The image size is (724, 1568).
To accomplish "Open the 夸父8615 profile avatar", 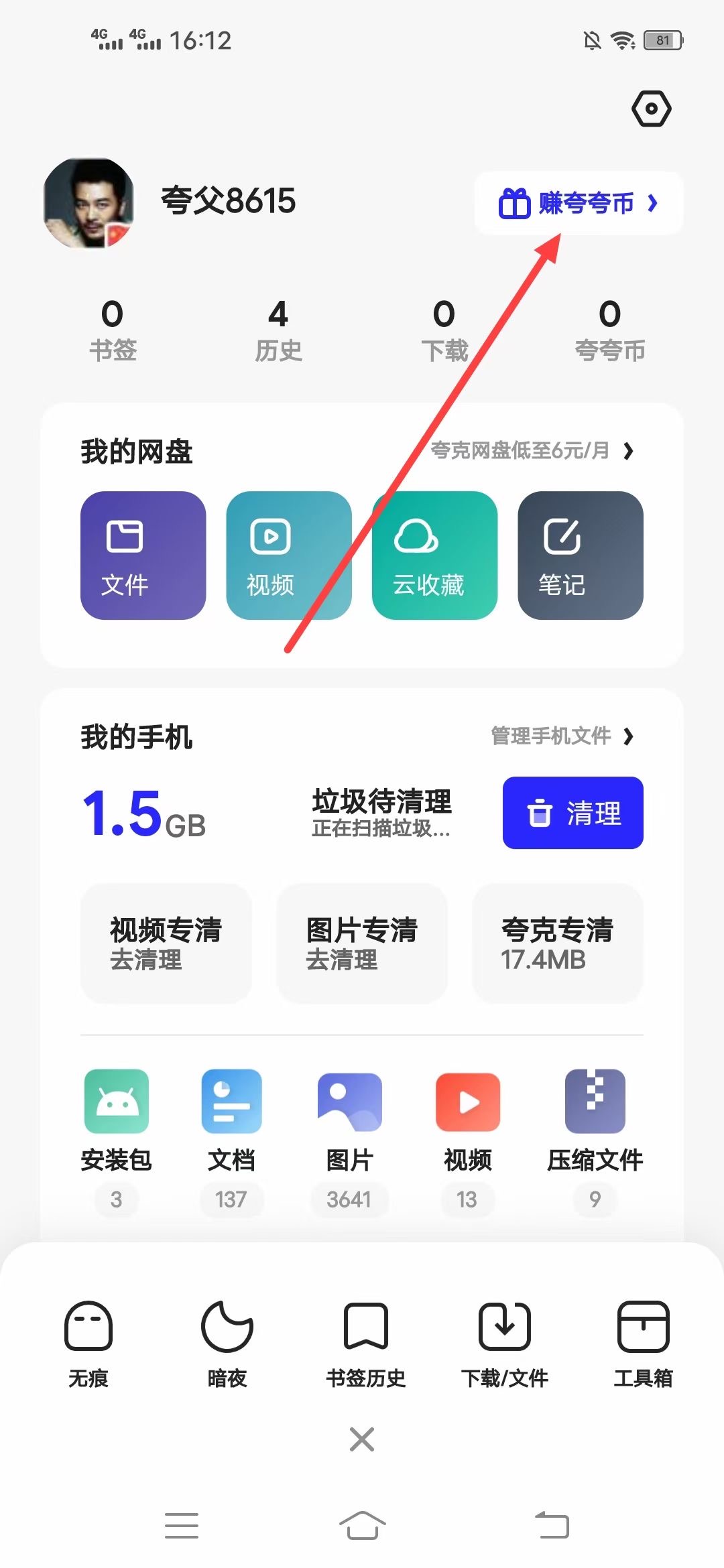I will [88, 203].
